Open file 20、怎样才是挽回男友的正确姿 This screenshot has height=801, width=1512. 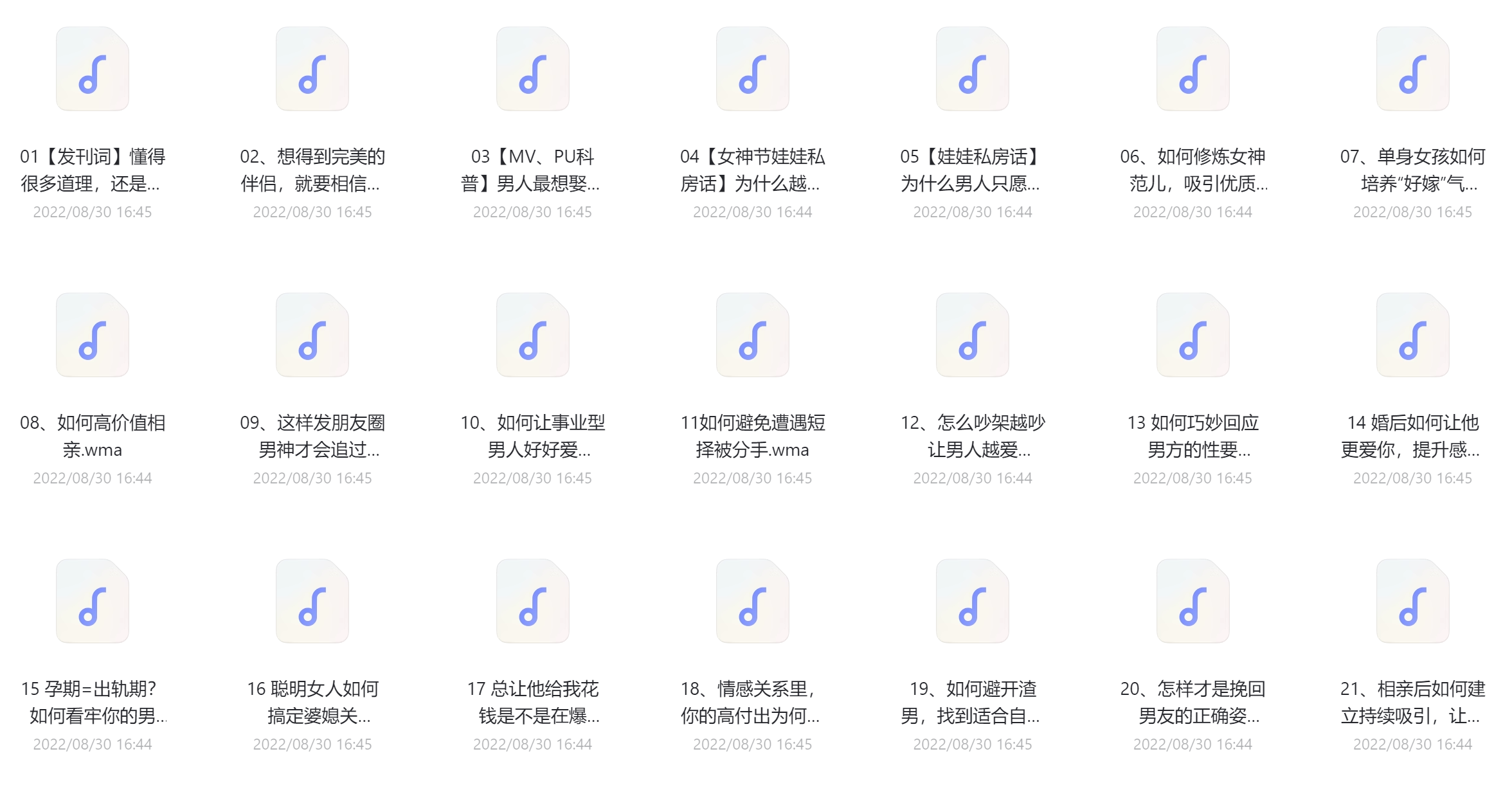coord(1192,602)
